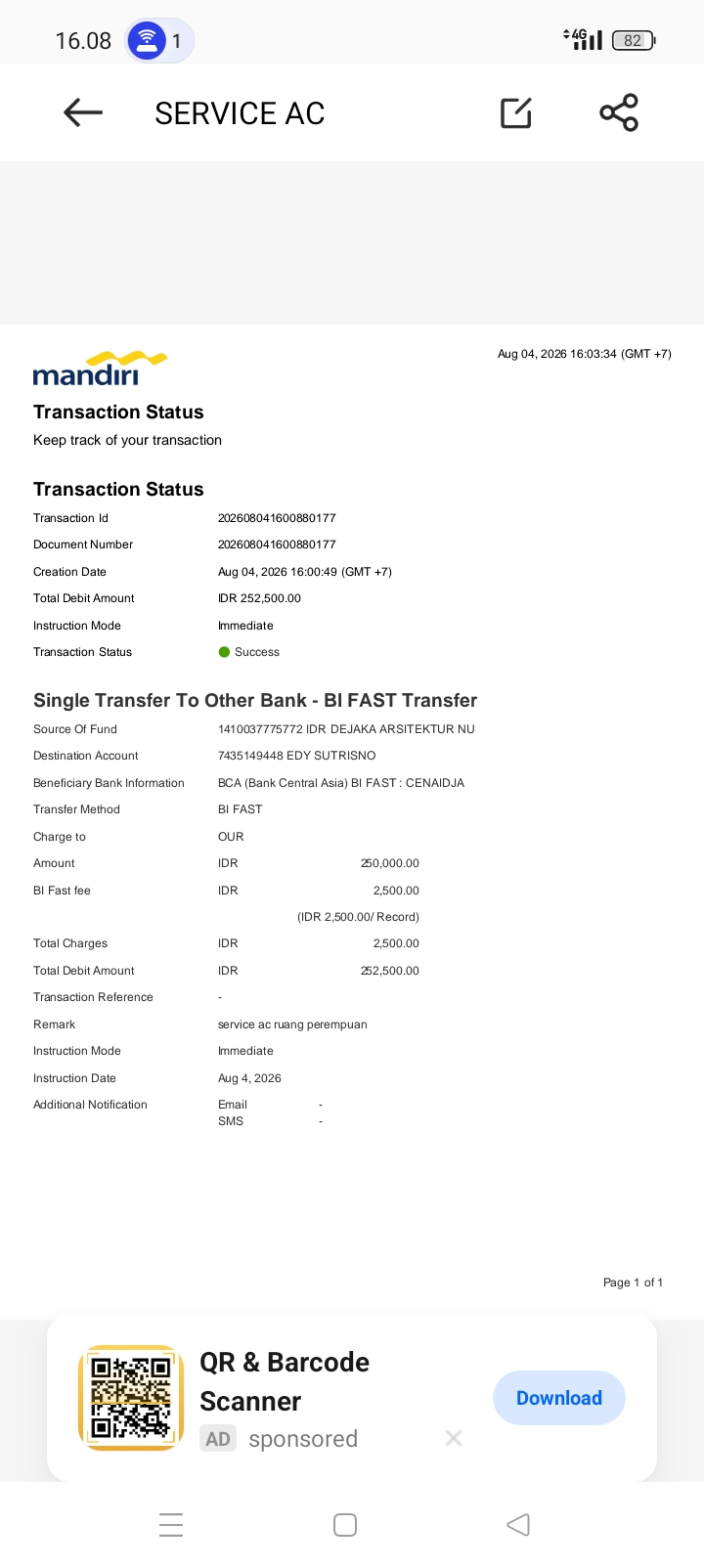Dismiss the sponsored ad banner
Image resolution: width=704 pixels, height=1568 pixels.
click(x=454, y=1438)
